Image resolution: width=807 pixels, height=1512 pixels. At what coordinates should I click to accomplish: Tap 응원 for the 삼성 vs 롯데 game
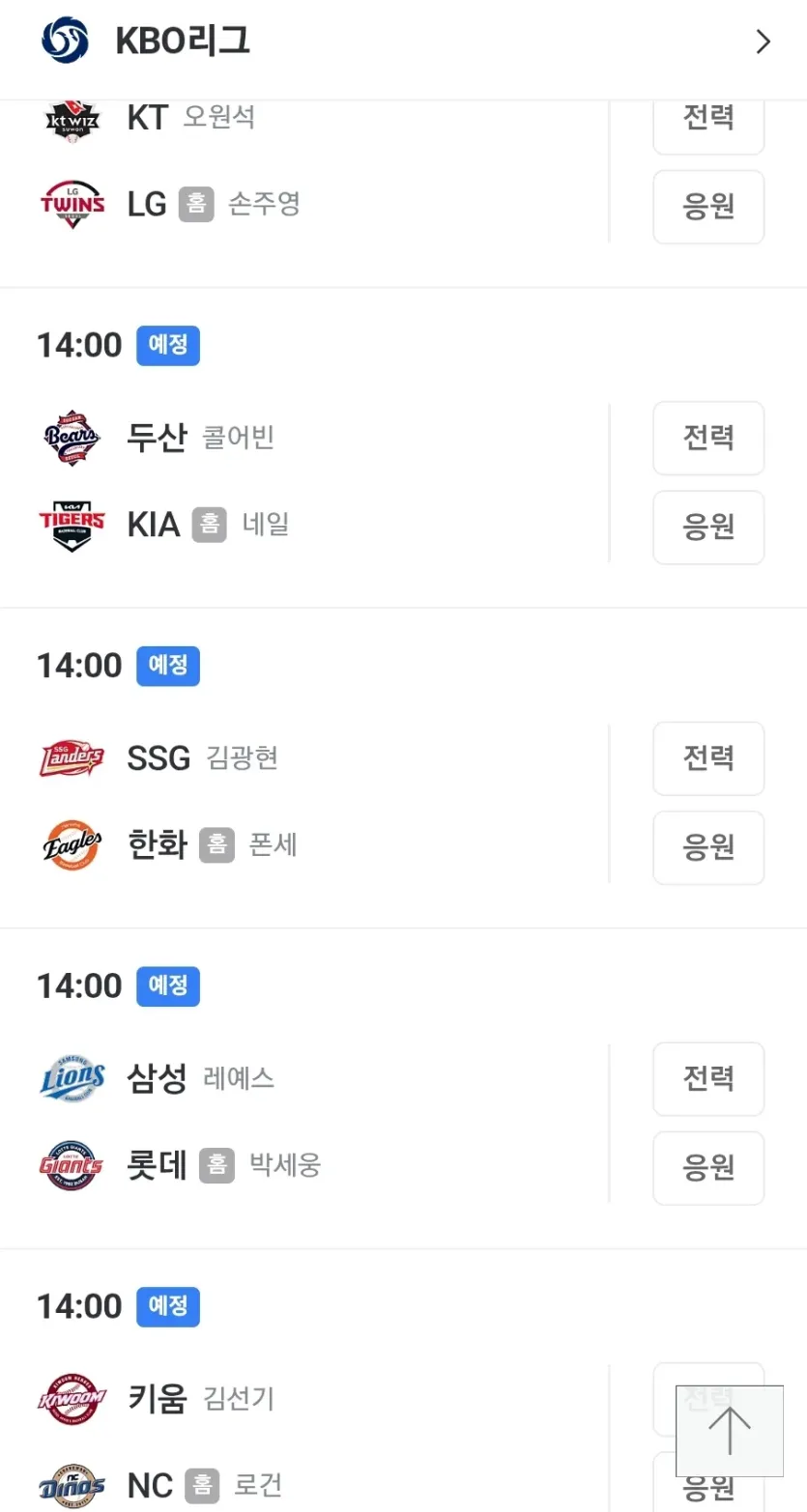pos(708,1168)
